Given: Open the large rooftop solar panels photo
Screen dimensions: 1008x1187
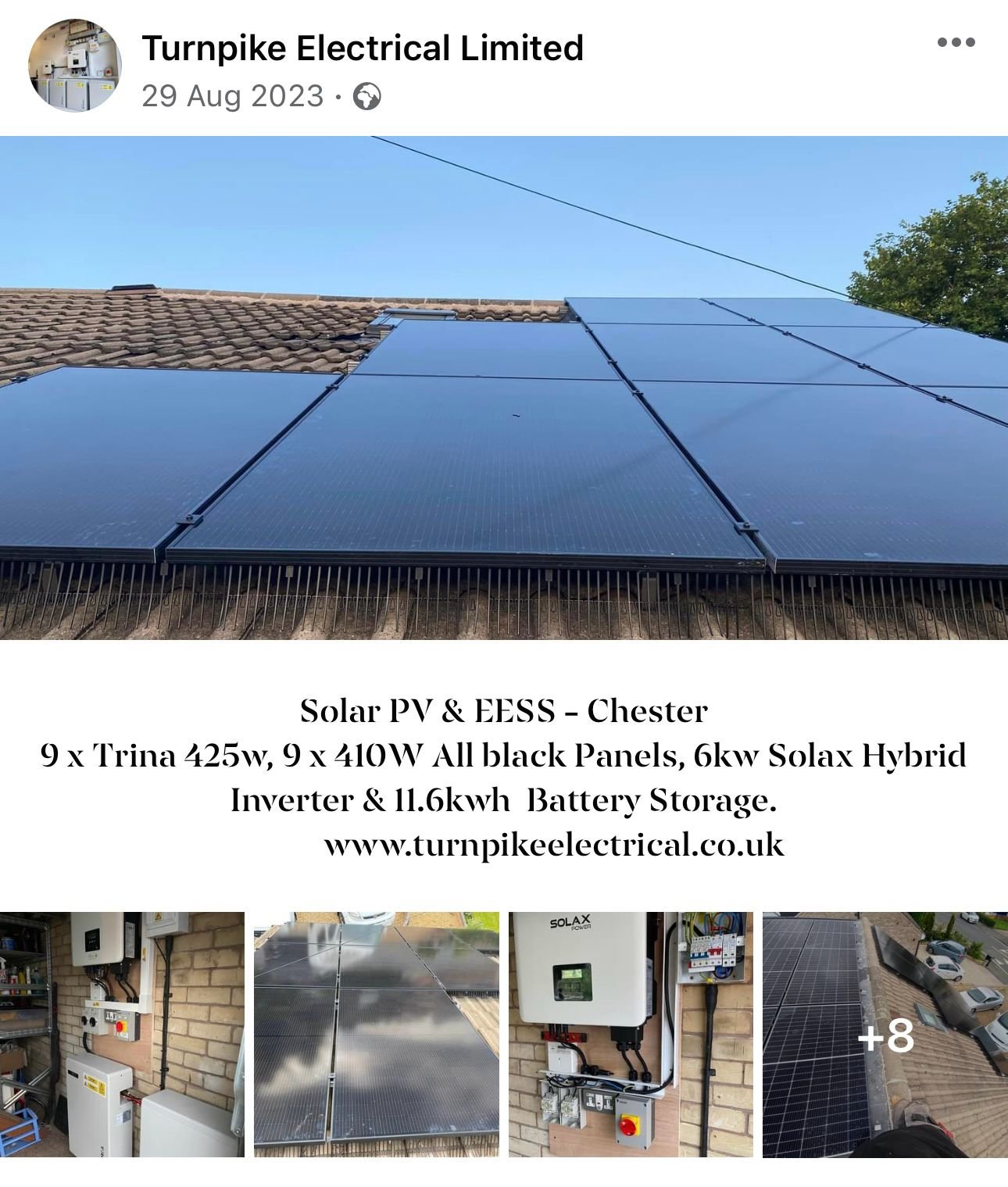Looking at the screenshot, I should [x=504, y=388].
